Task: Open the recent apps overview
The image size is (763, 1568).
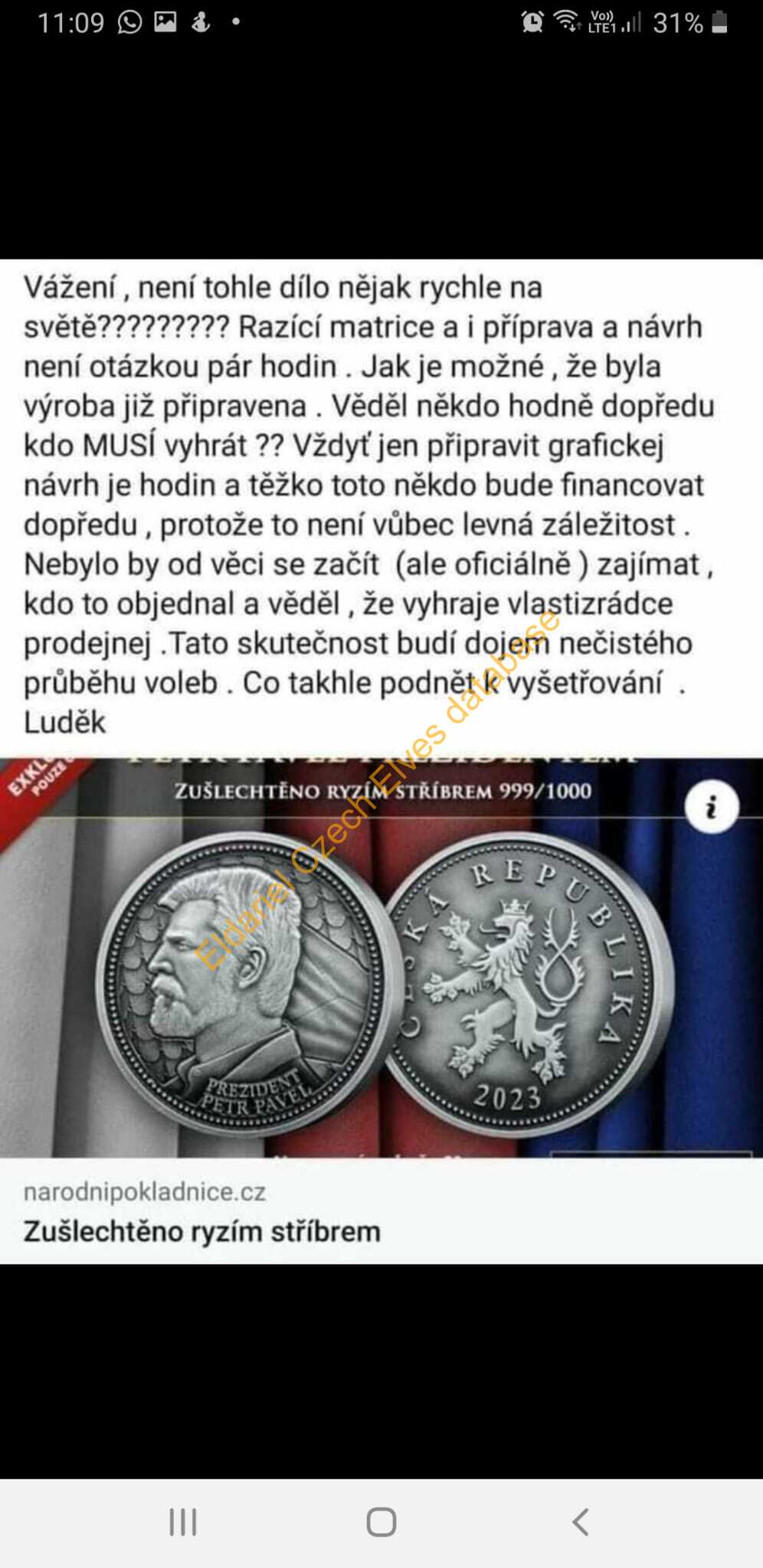Action: pyautogui.click(x=183, y=1522)
